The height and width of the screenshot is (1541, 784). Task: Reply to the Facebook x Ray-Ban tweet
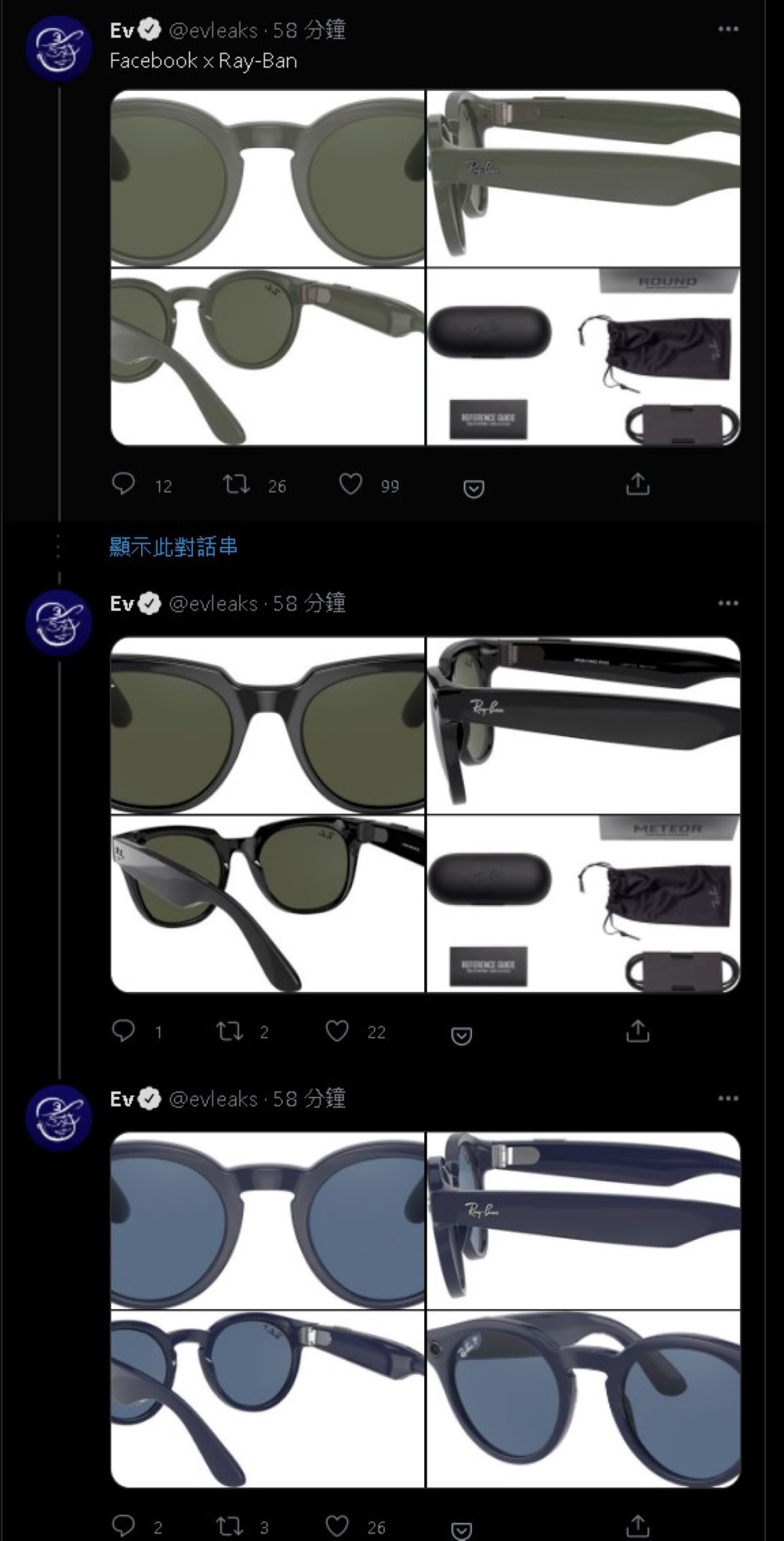coord(124,484)
